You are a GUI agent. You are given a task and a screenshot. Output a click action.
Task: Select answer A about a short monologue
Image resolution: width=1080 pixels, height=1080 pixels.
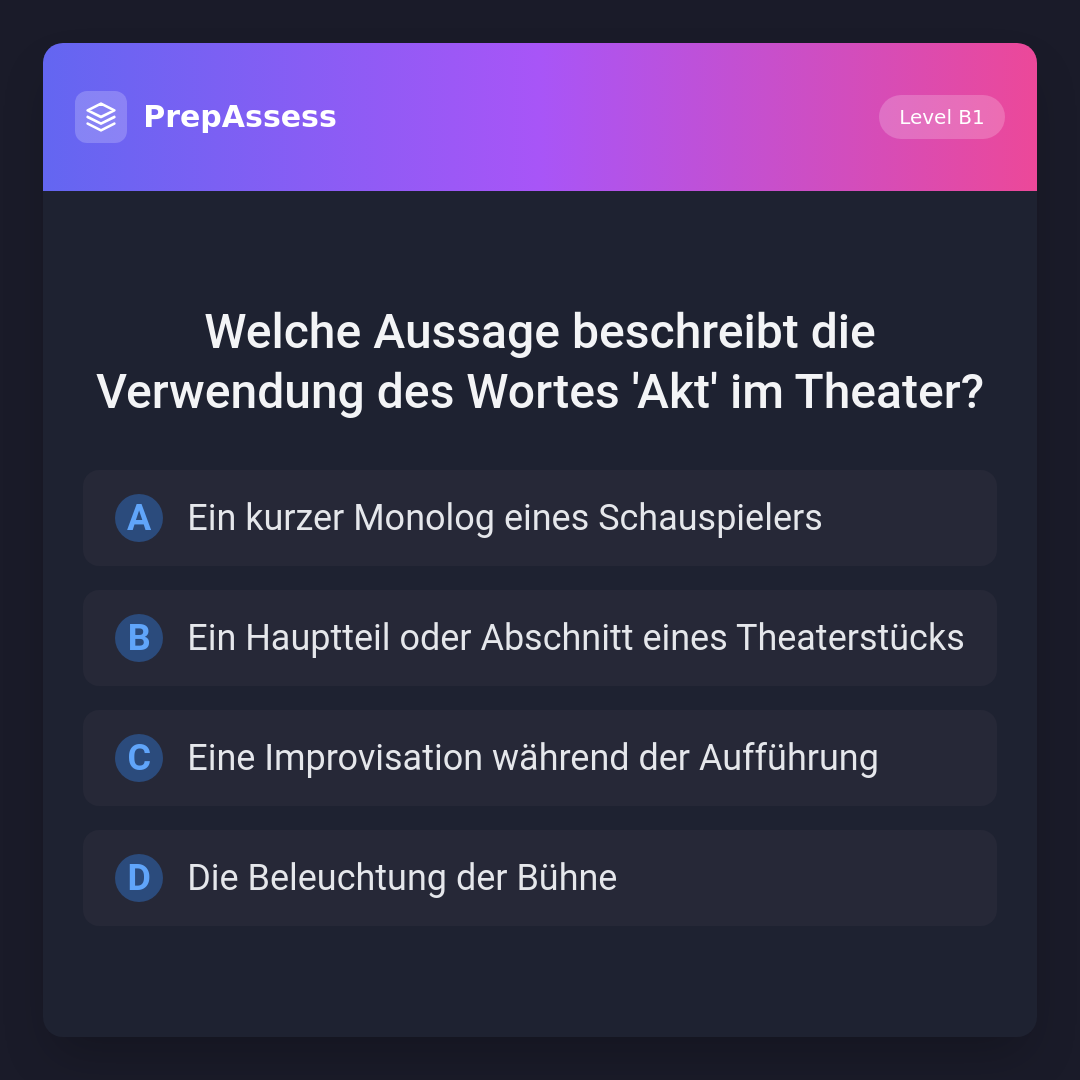tap(539, 518)
